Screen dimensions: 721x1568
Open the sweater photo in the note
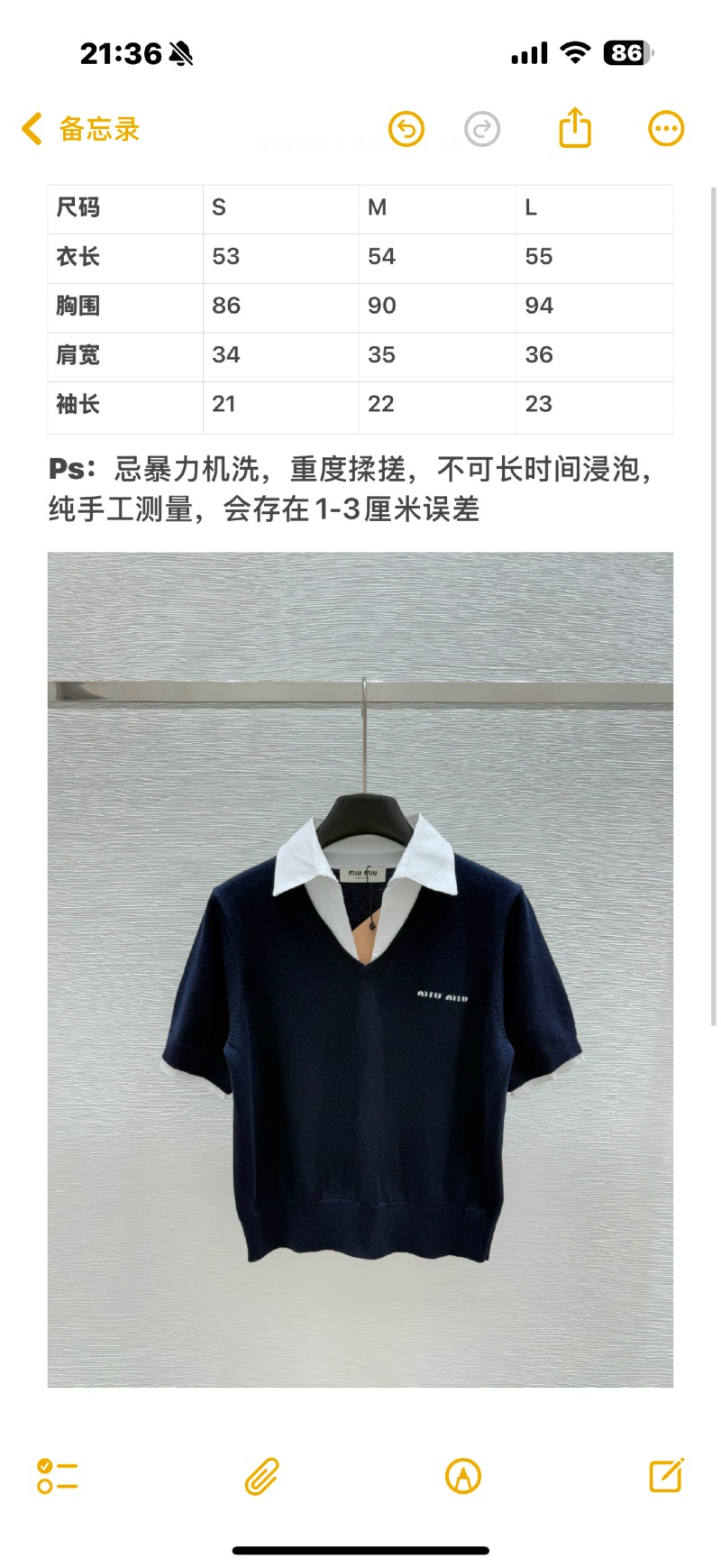point(360,969)
